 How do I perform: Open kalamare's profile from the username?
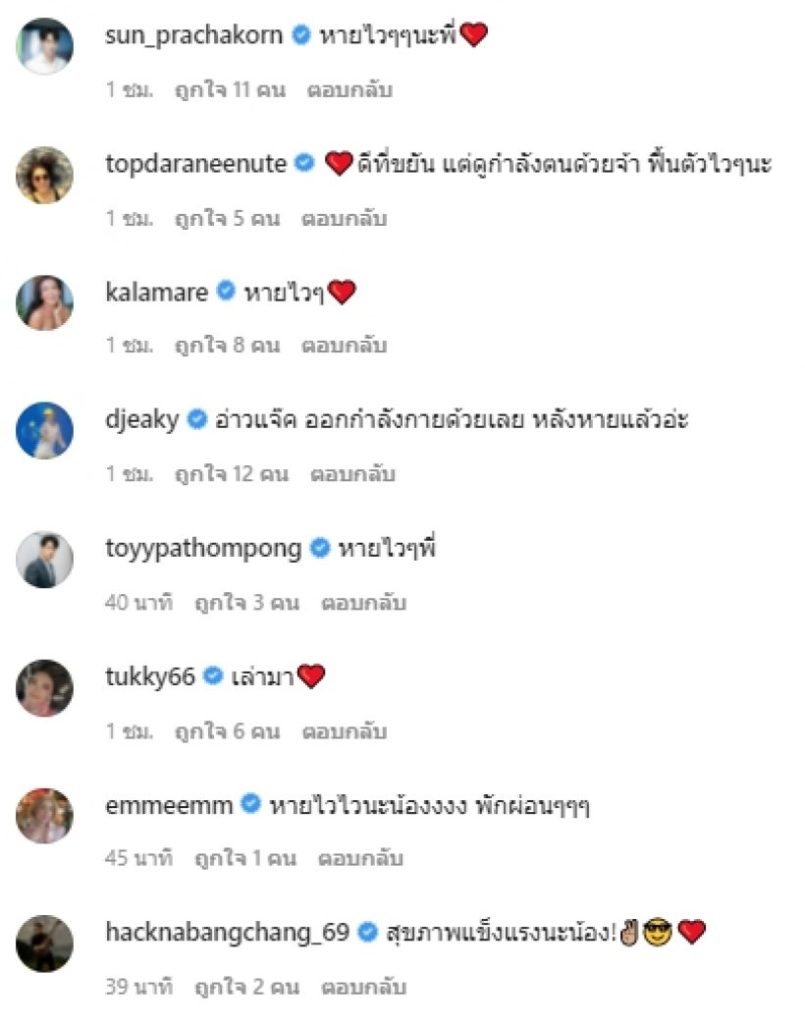tap(156, 292)
